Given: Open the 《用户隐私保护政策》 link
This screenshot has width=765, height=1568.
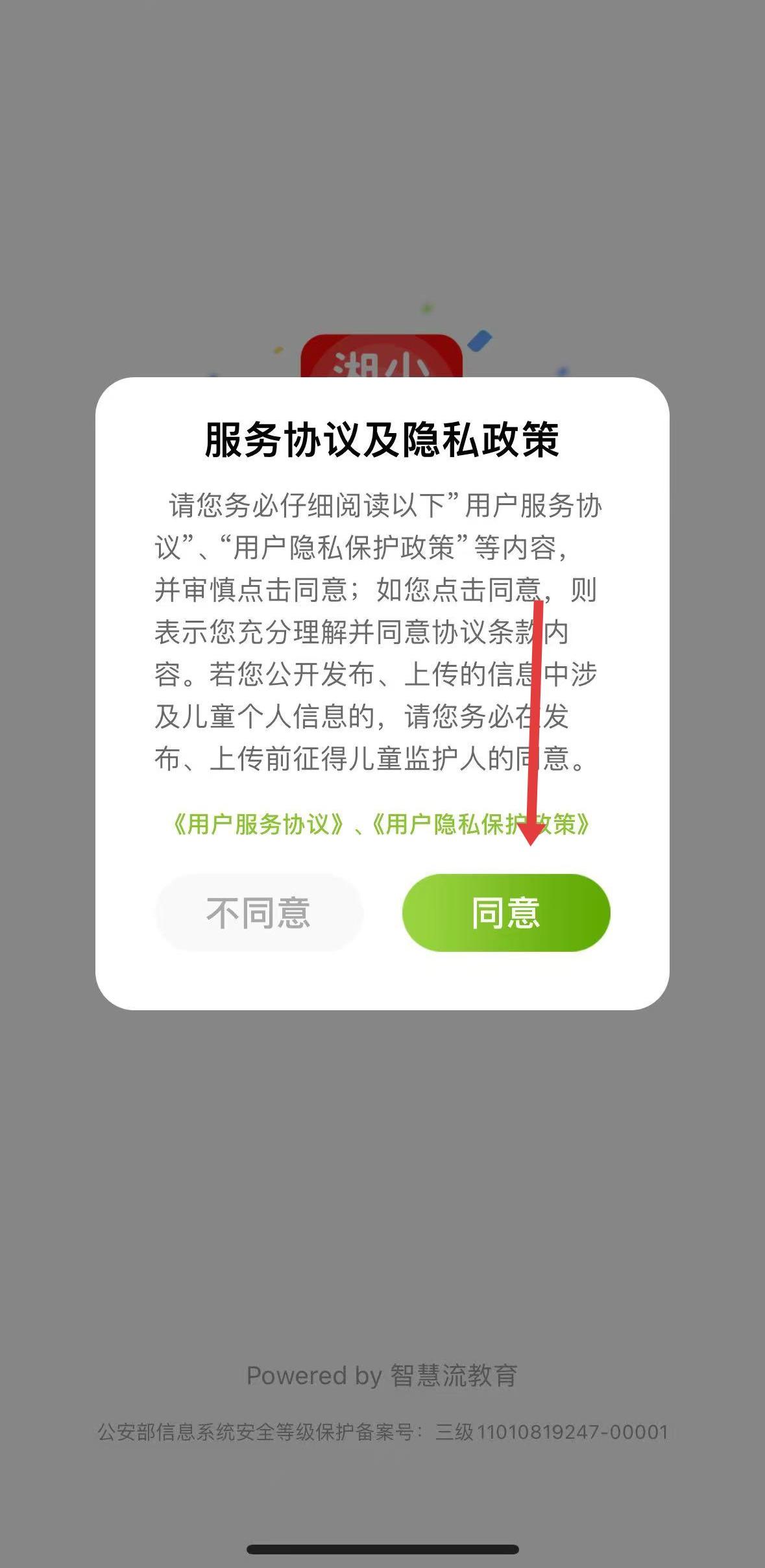Looking at the screenshot, I should (481, 825).
